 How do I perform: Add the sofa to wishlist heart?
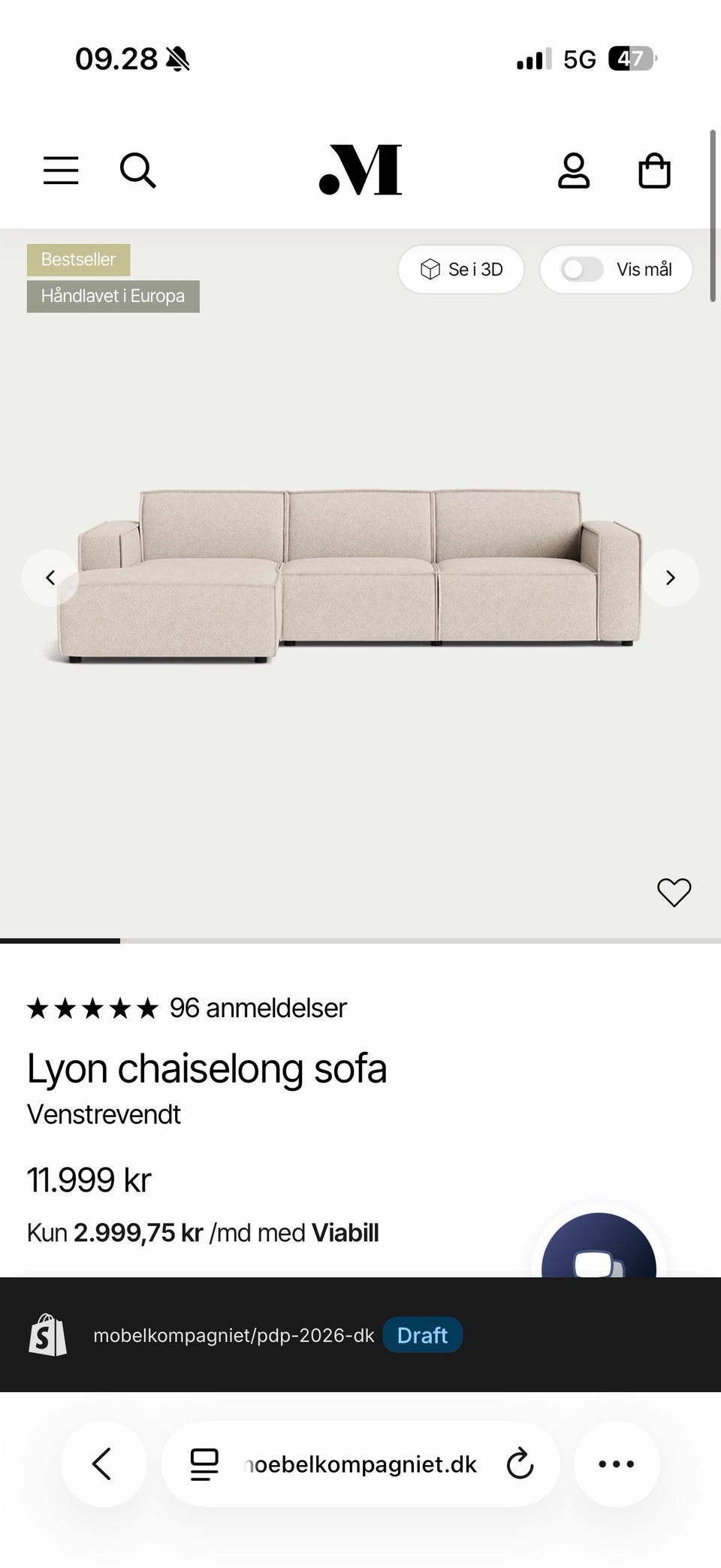click(674, 893)
